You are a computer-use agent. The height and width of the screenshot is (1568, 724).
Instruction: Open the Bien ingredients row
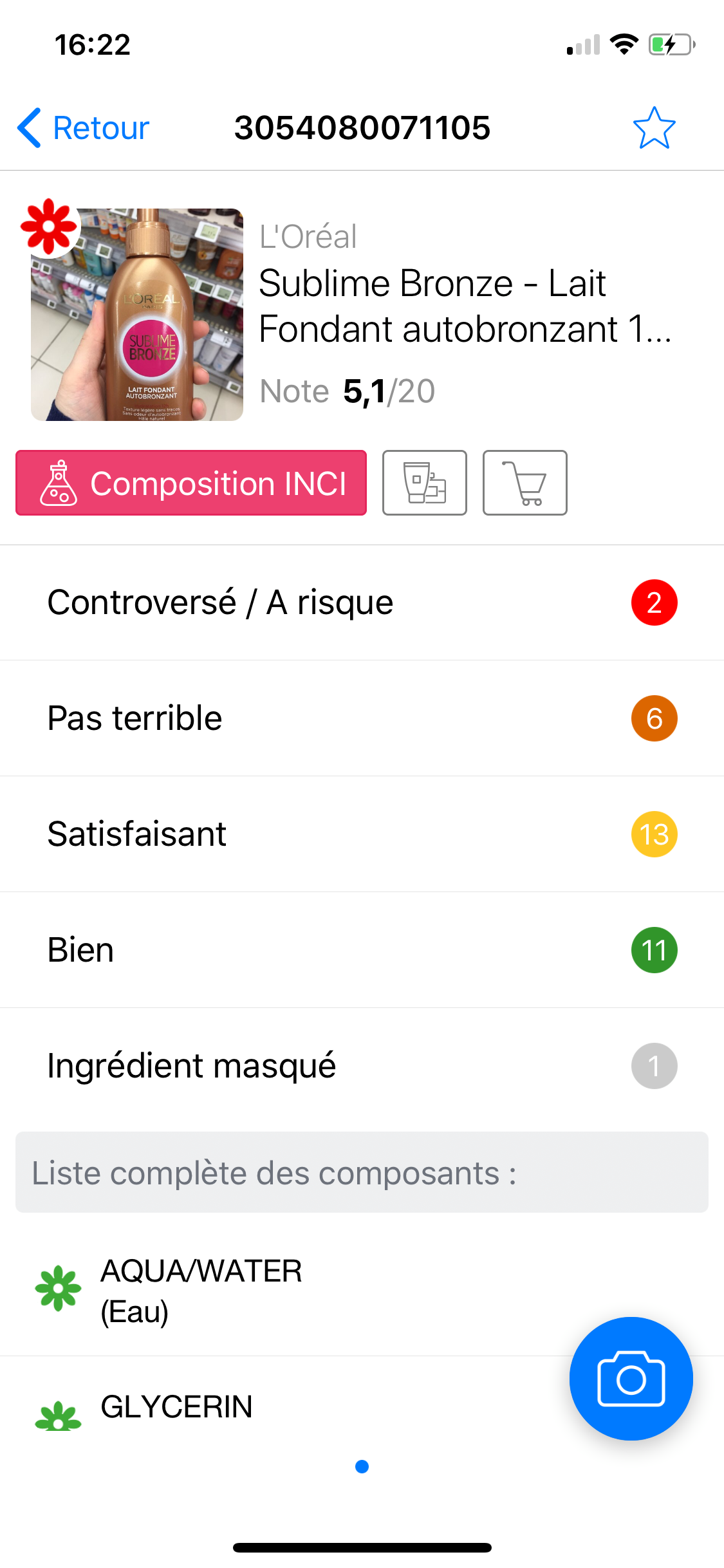tap(362, 950)
